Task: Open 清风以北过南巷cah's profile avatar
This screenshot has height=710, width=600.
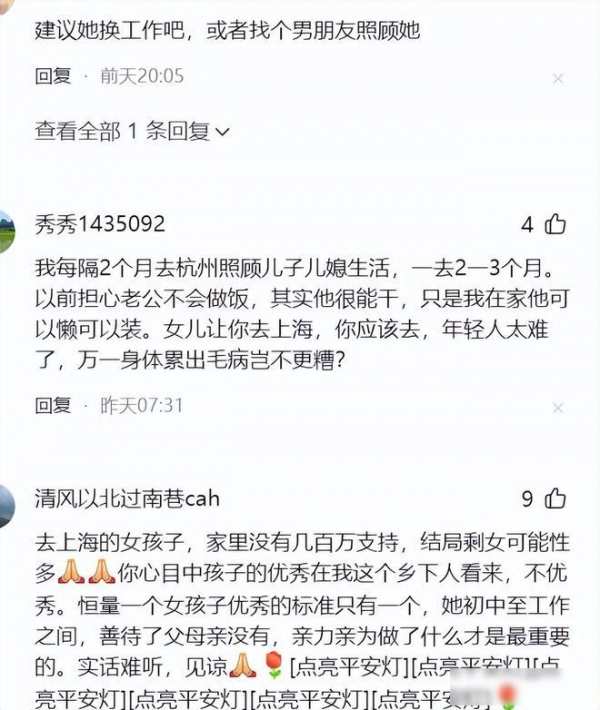Action: (x=6, y=505)
